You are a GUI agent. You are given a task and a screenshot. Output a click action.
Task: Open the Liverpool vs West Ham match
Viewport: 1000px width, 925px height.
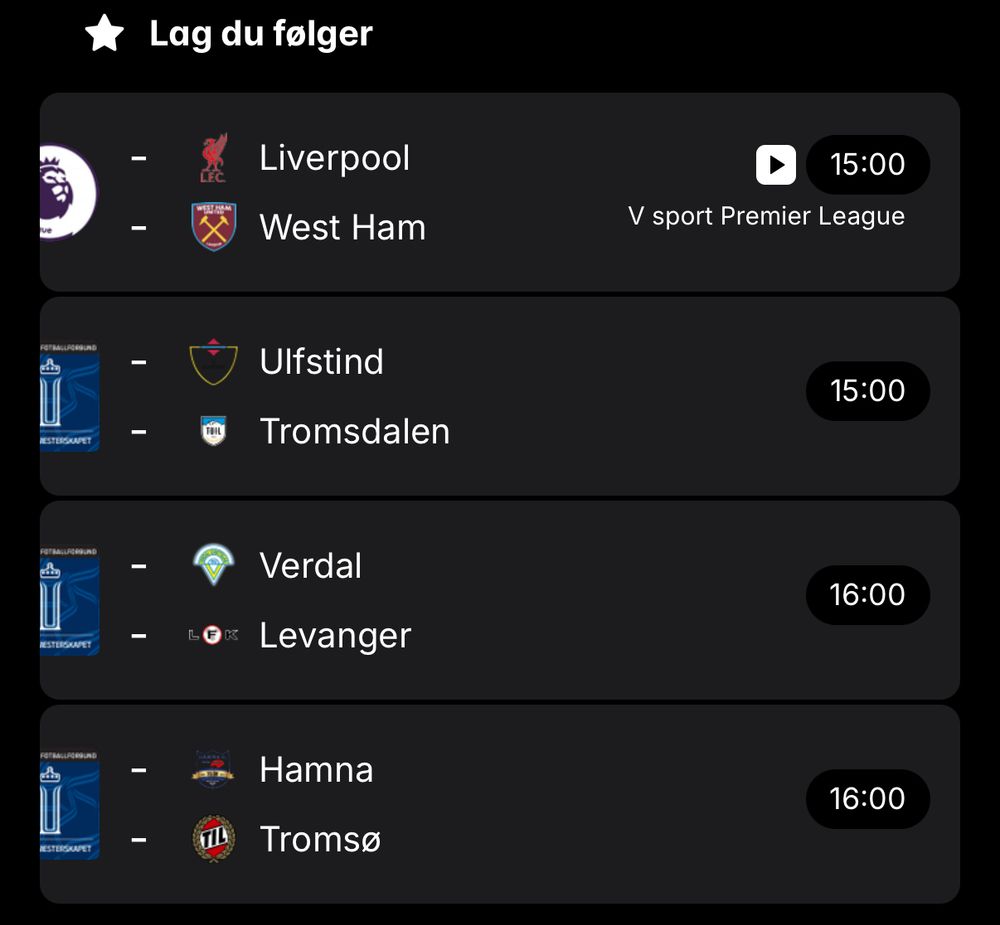pos(500,192)
